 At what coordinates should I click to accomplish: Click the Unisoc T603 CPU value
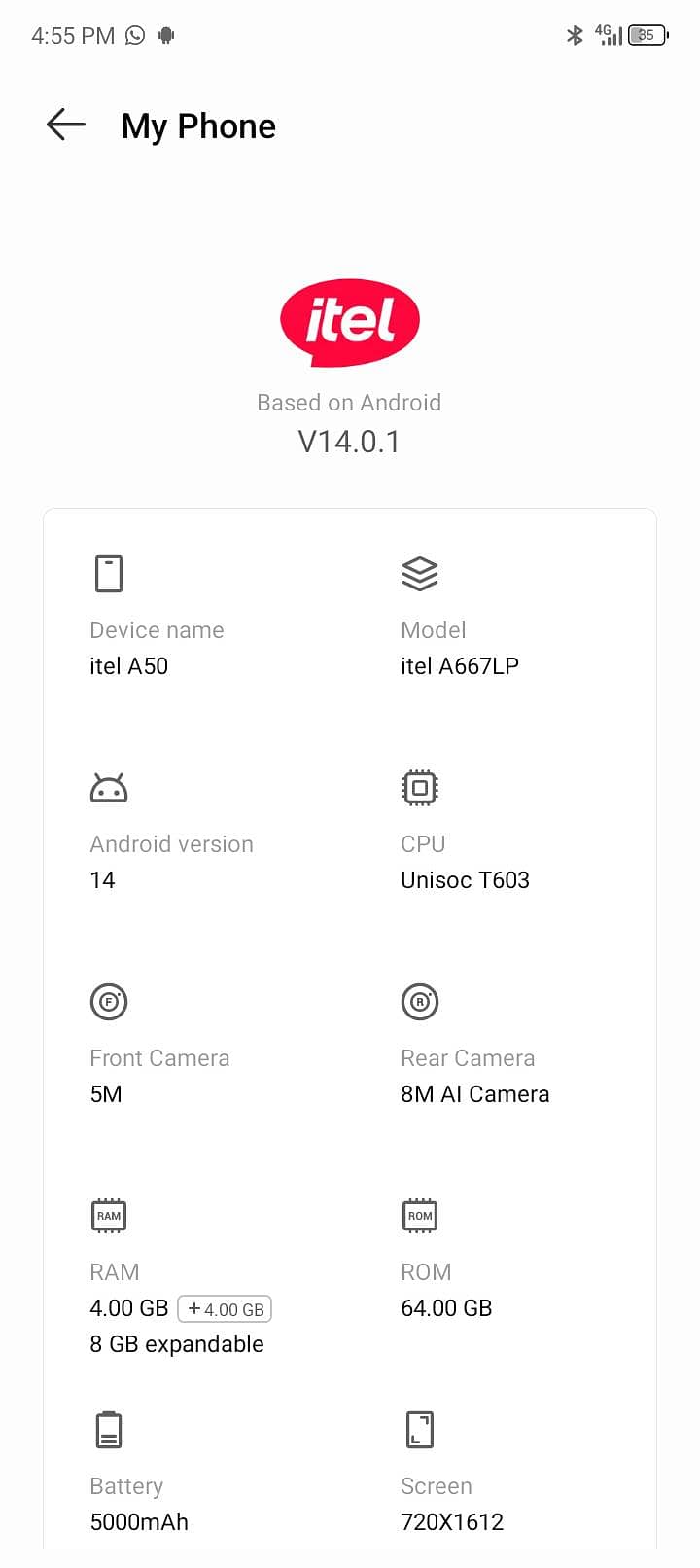[464, 879]
